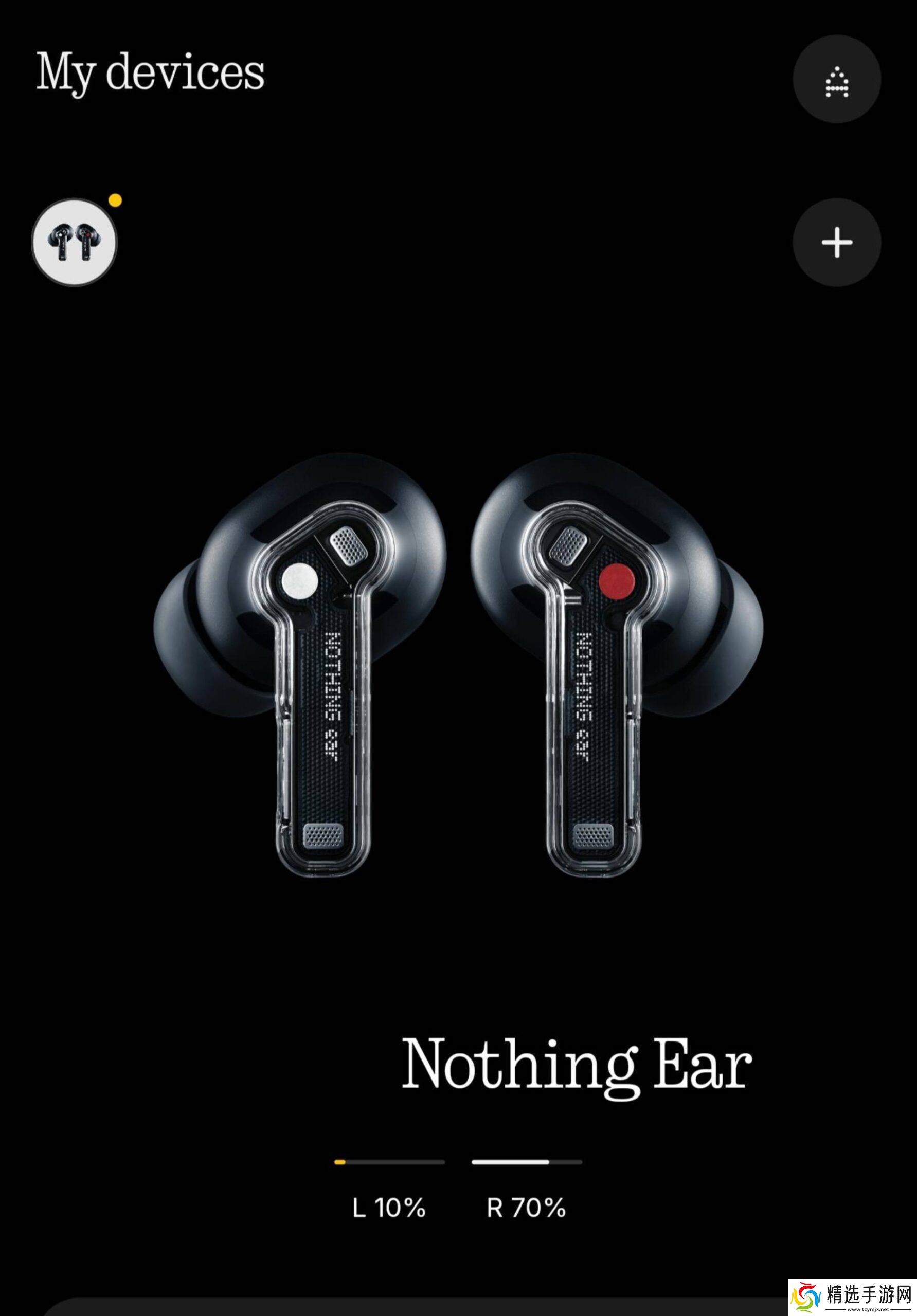
Task: Select the earbuds device thumbnail with yellow dot
Action: pos(74,242)
